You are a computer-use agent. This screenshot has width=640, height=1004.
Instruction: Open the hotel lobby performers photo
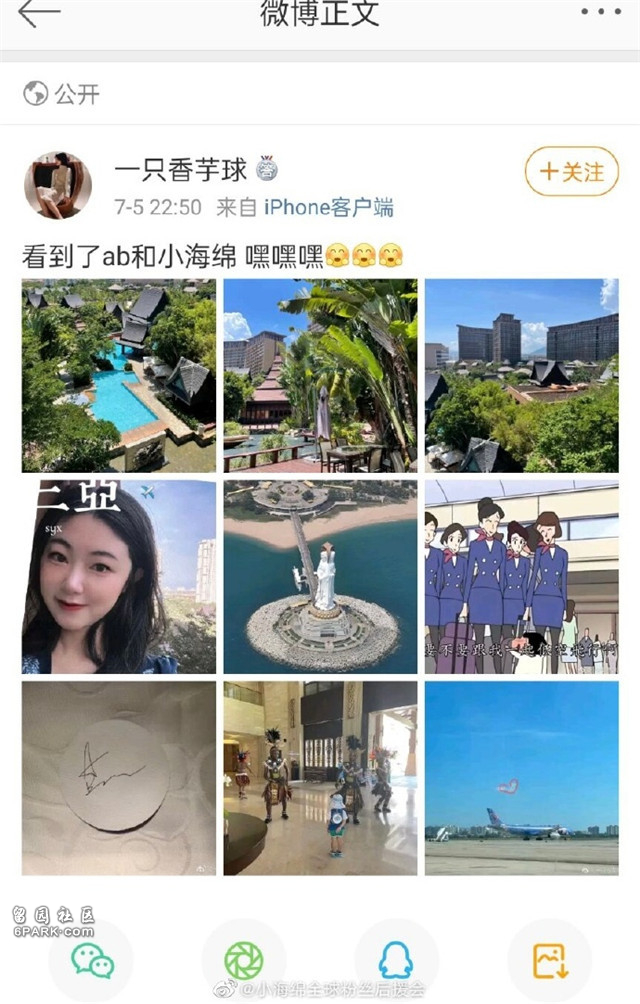pos(320,778)
